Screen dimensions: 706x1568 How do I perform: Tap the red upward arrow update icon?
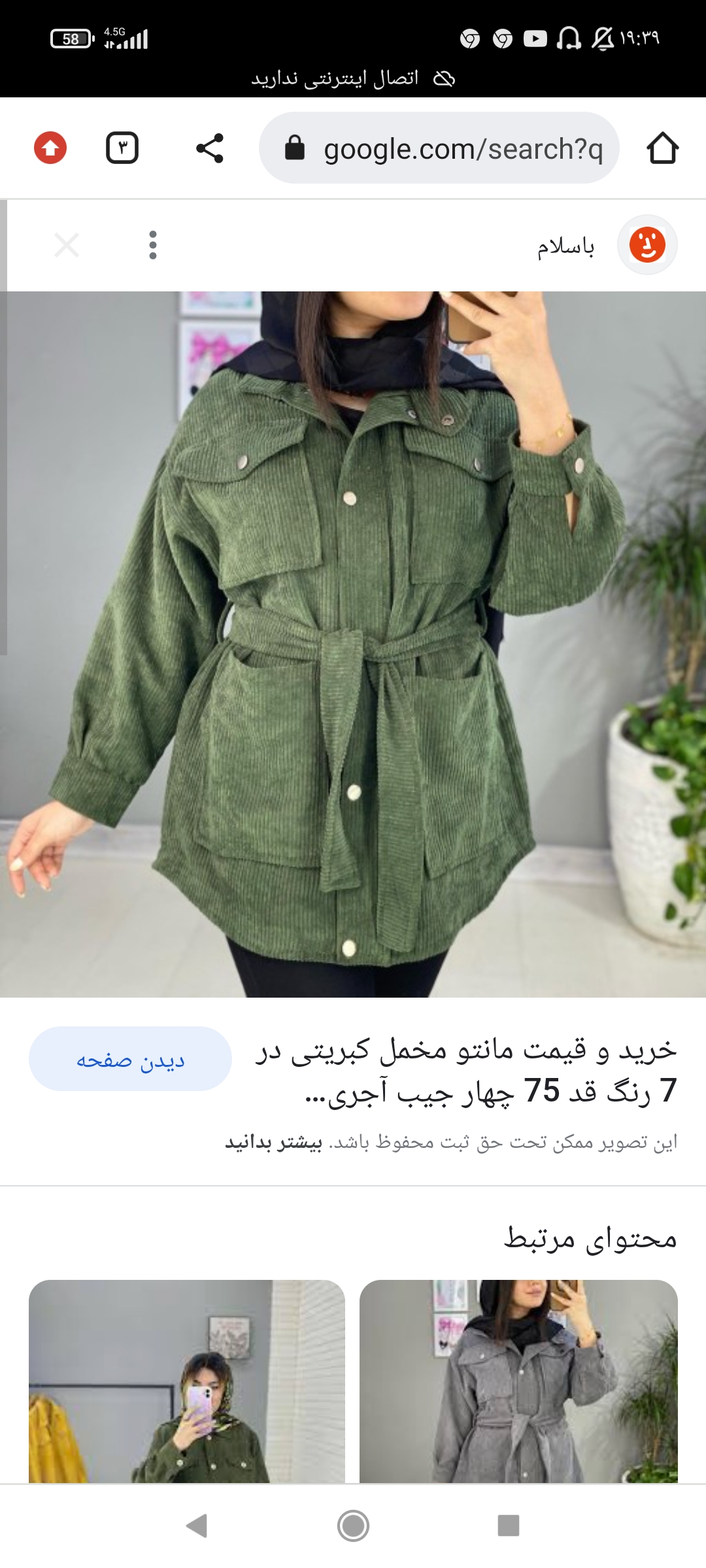click(50, 148)
